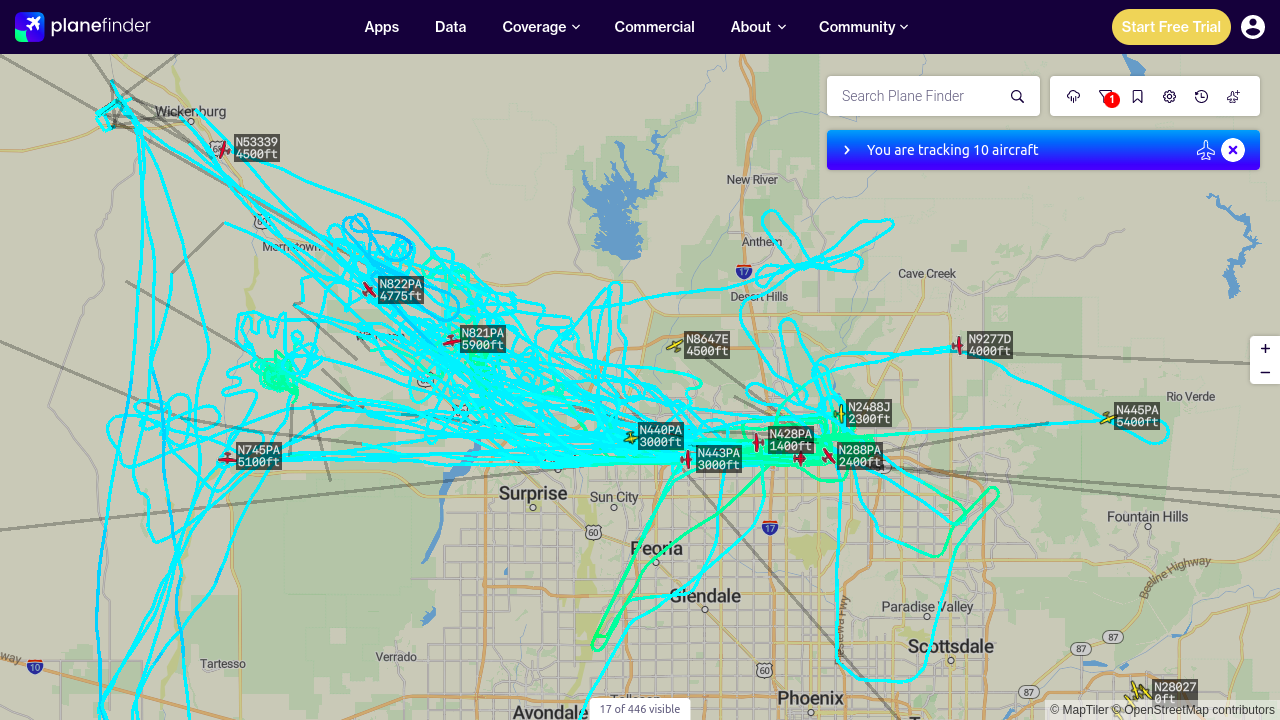The image size is (1280, 720).
Task: Open the filters icon with badge
Action: tap(1107, 97)
